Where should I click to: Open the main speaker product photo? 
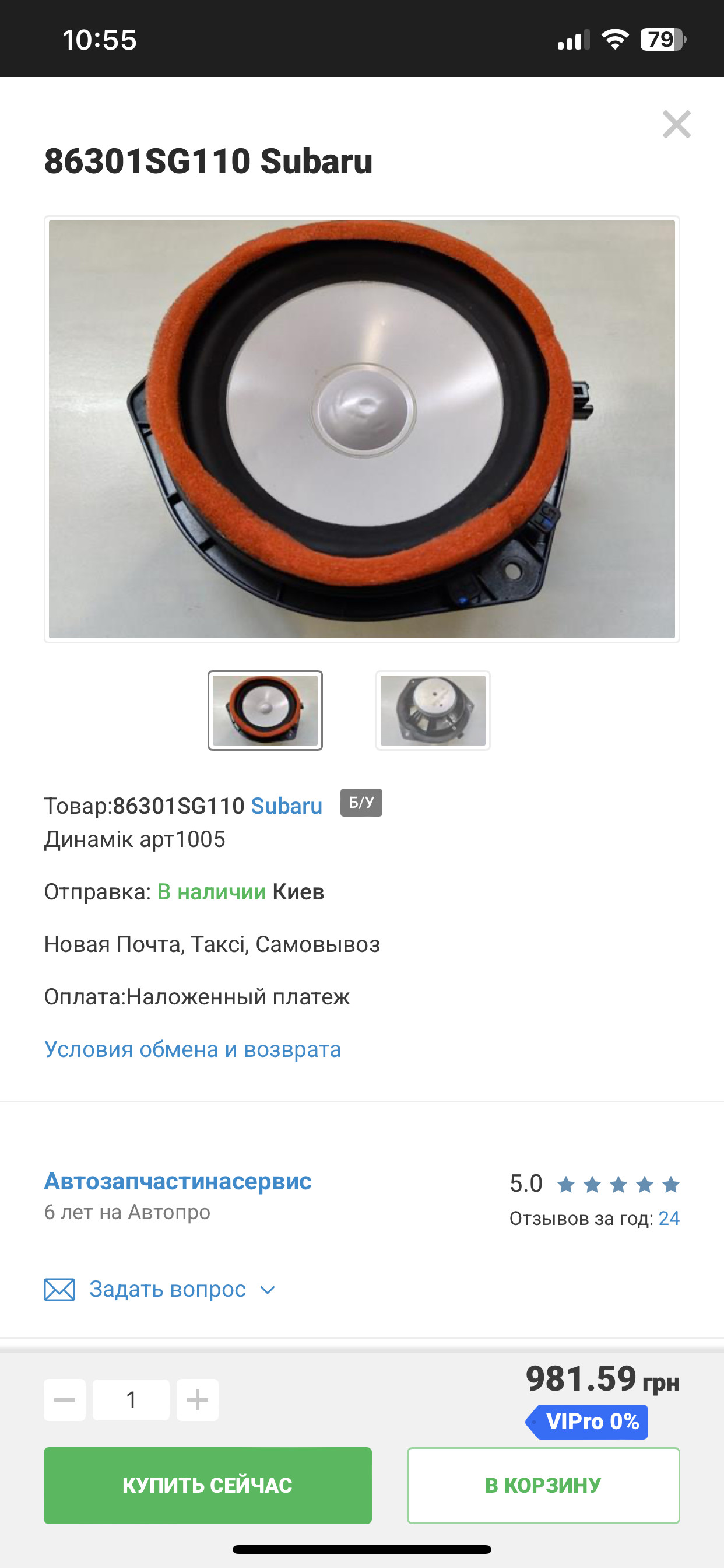point(362,429)
